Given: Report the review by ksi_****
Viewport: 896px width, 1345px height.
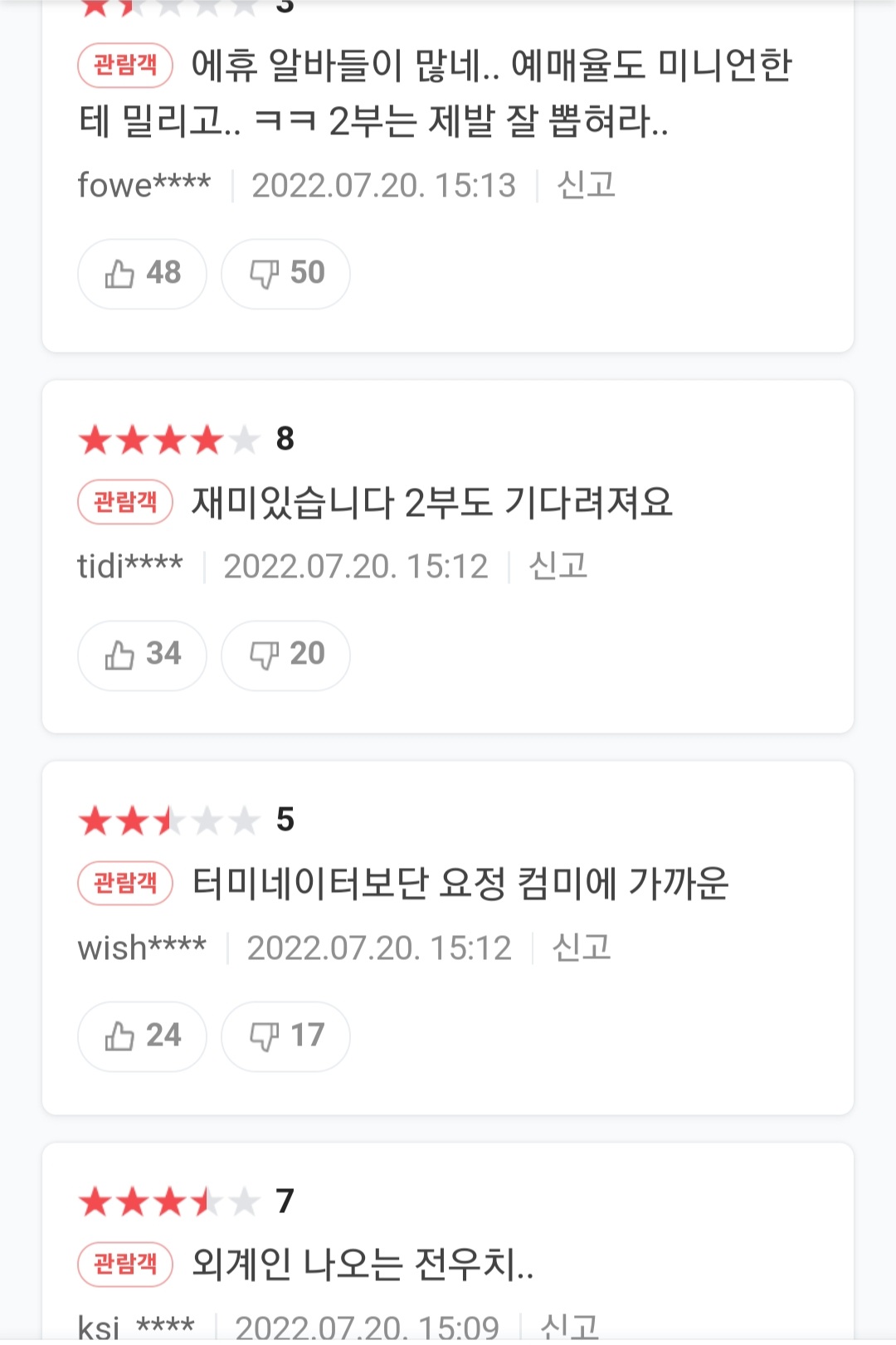Looking at the screenshot, I should (x=570, y=1327).
